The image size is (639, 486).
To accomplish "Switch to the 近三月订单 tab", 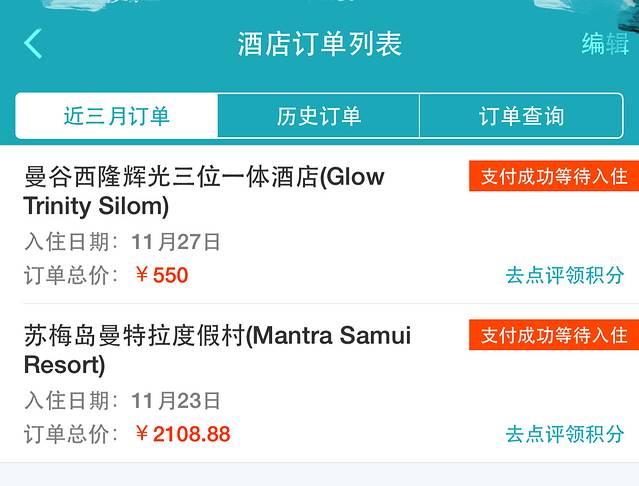I will 117,116.
